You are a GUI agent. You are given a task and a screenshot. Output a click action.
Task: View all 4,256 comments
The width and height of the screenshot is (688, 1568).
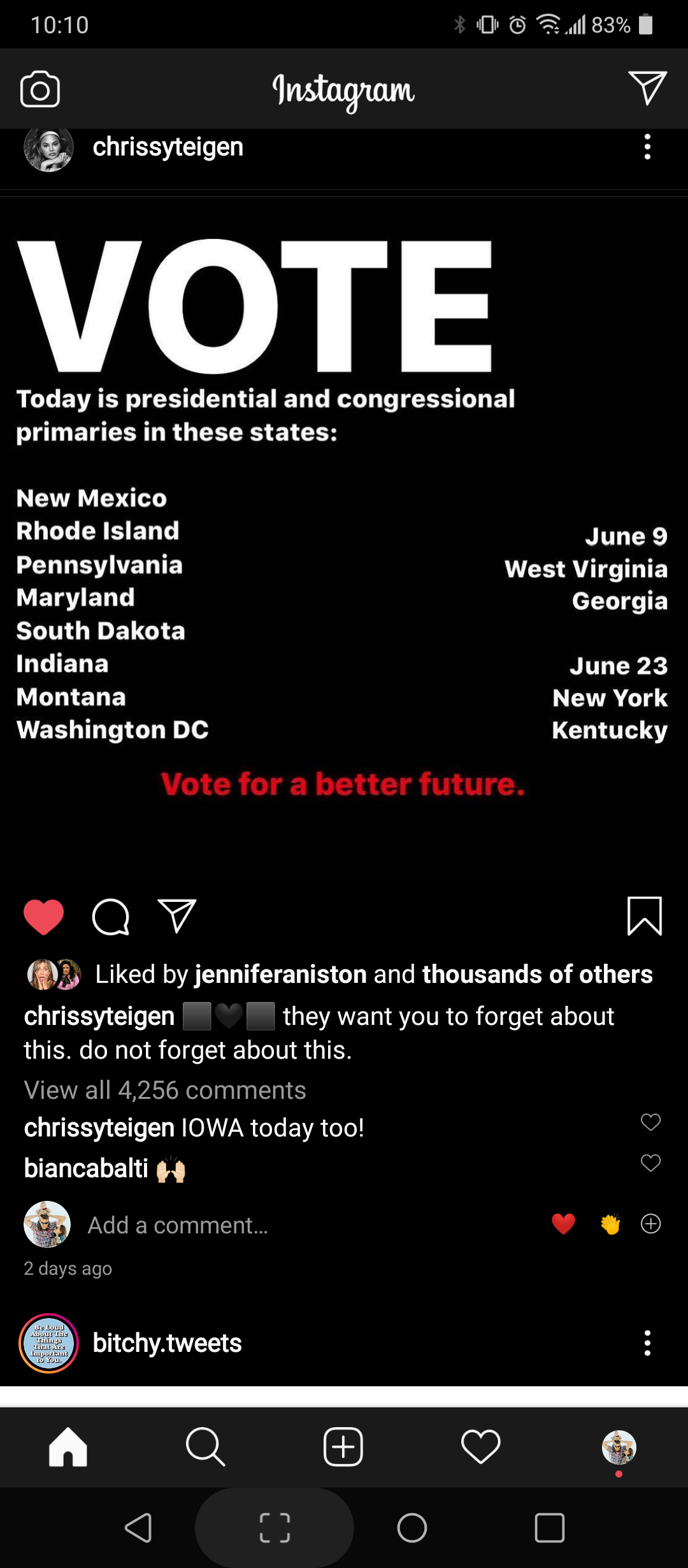coord(165,1090)
